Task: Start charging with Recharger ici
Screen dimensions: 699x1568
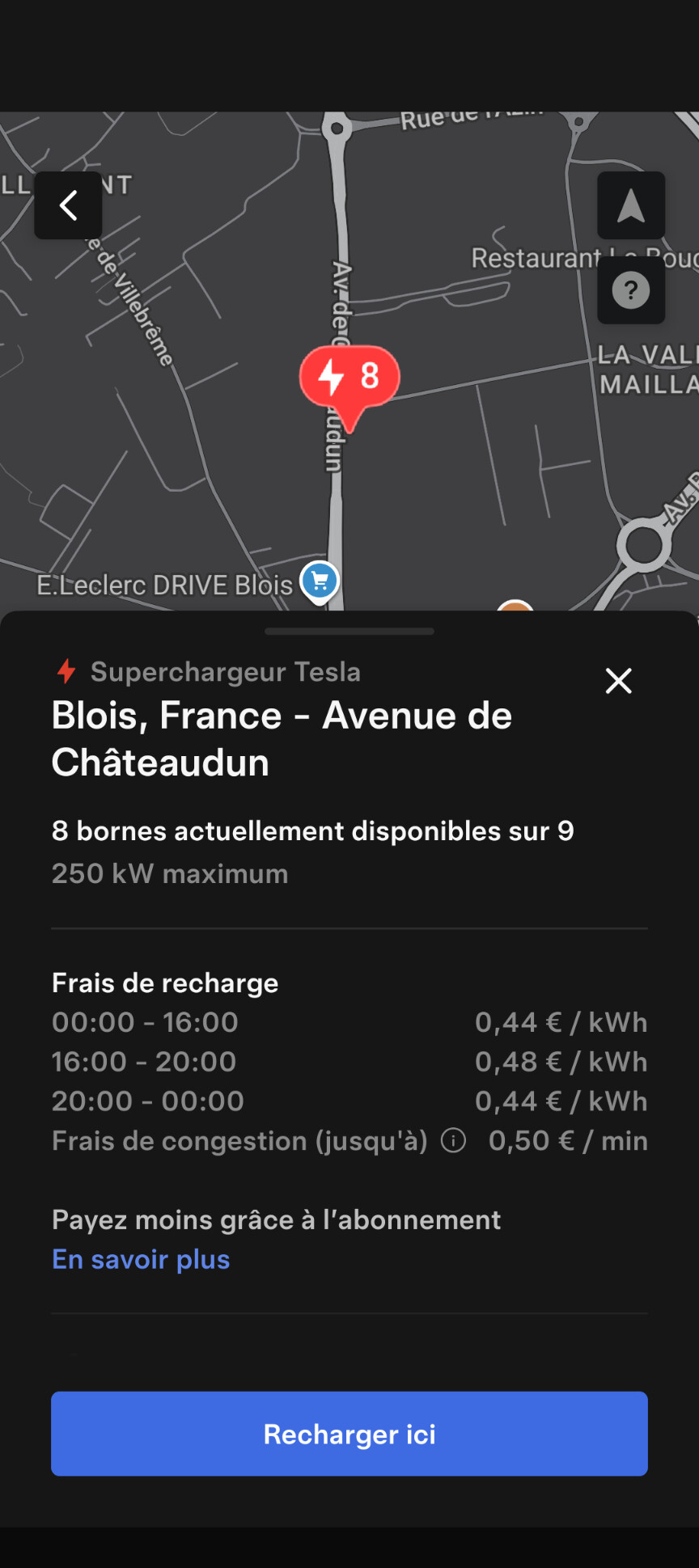Action: point(349,1434)
